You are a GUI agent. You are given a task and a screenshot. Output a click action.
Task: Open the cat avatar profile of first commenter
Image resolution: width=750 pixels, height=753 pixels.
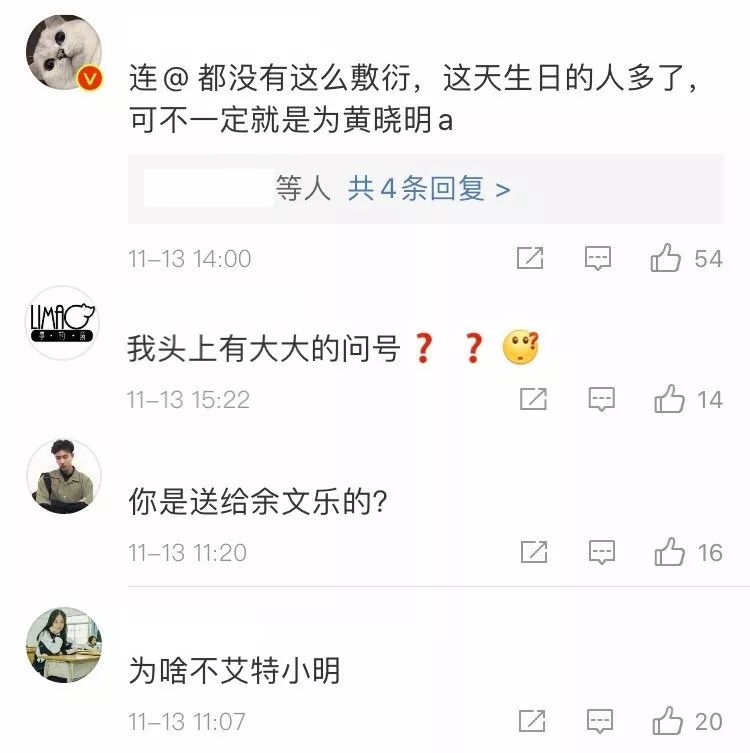(63, 53)
